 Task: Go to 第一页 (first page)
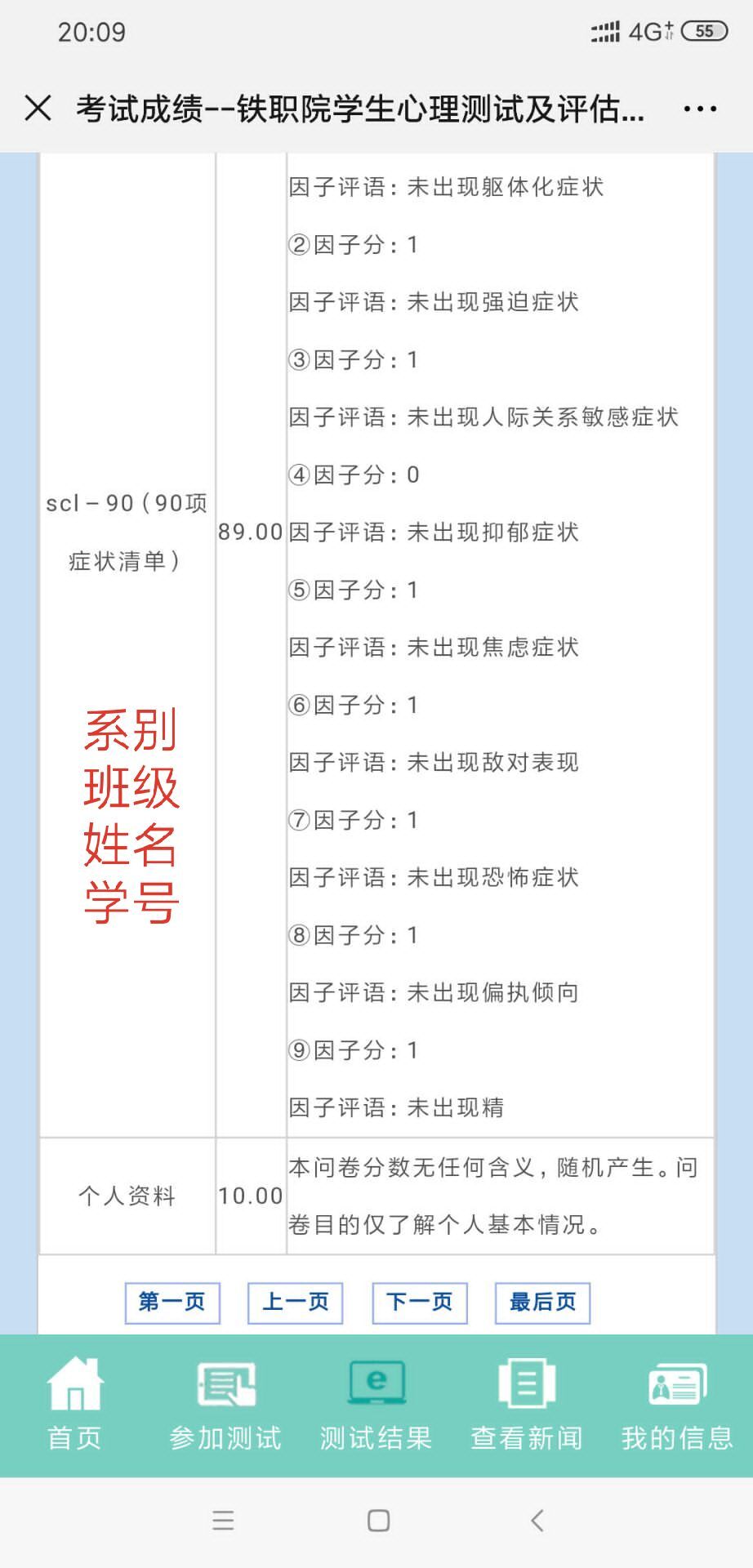coord(172,1303)
